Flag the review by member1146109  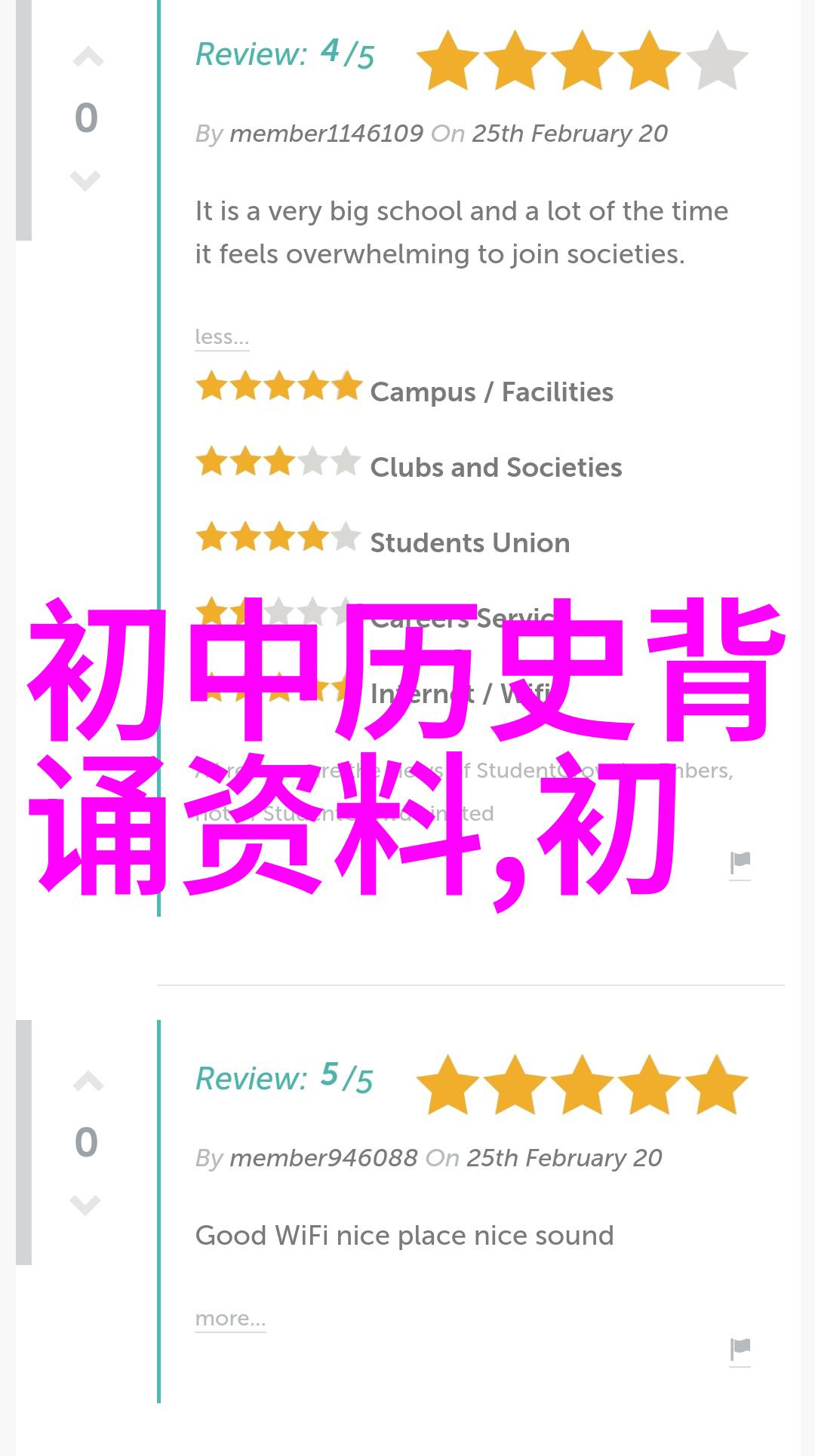[740, 863]
